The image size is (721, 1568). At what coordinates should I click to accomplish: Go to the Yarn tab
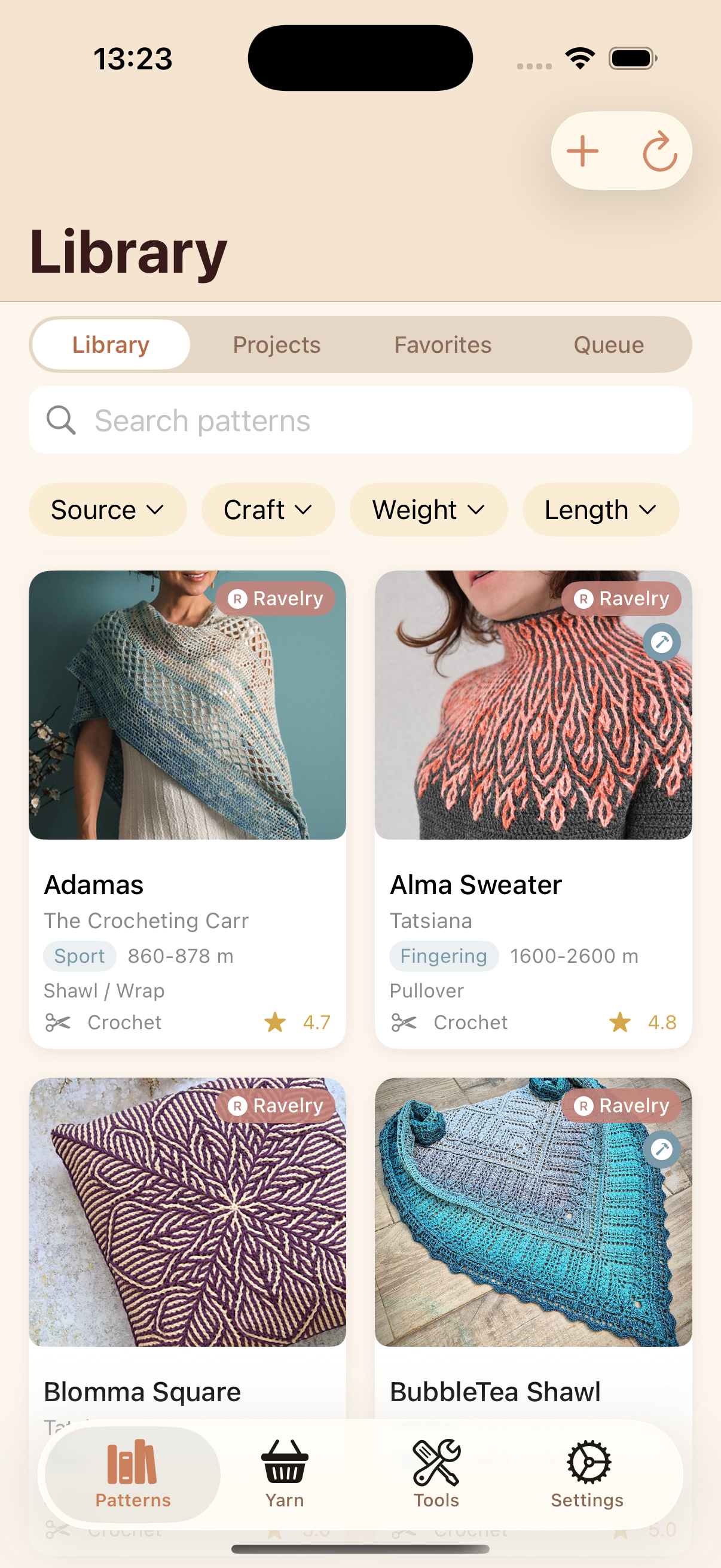285,1474
